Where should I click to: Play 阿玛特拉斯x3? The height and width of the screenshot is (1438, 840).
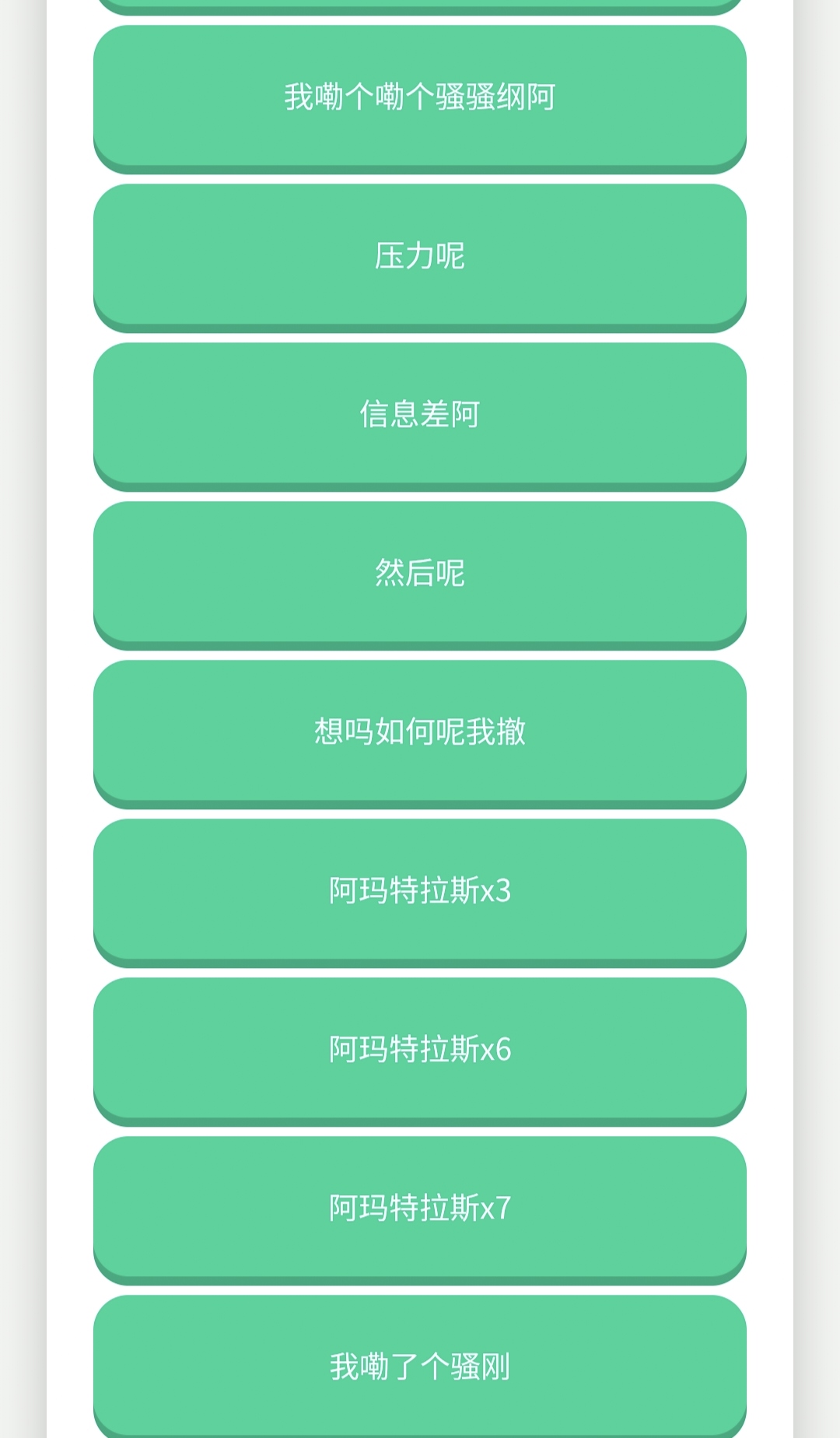420,890
